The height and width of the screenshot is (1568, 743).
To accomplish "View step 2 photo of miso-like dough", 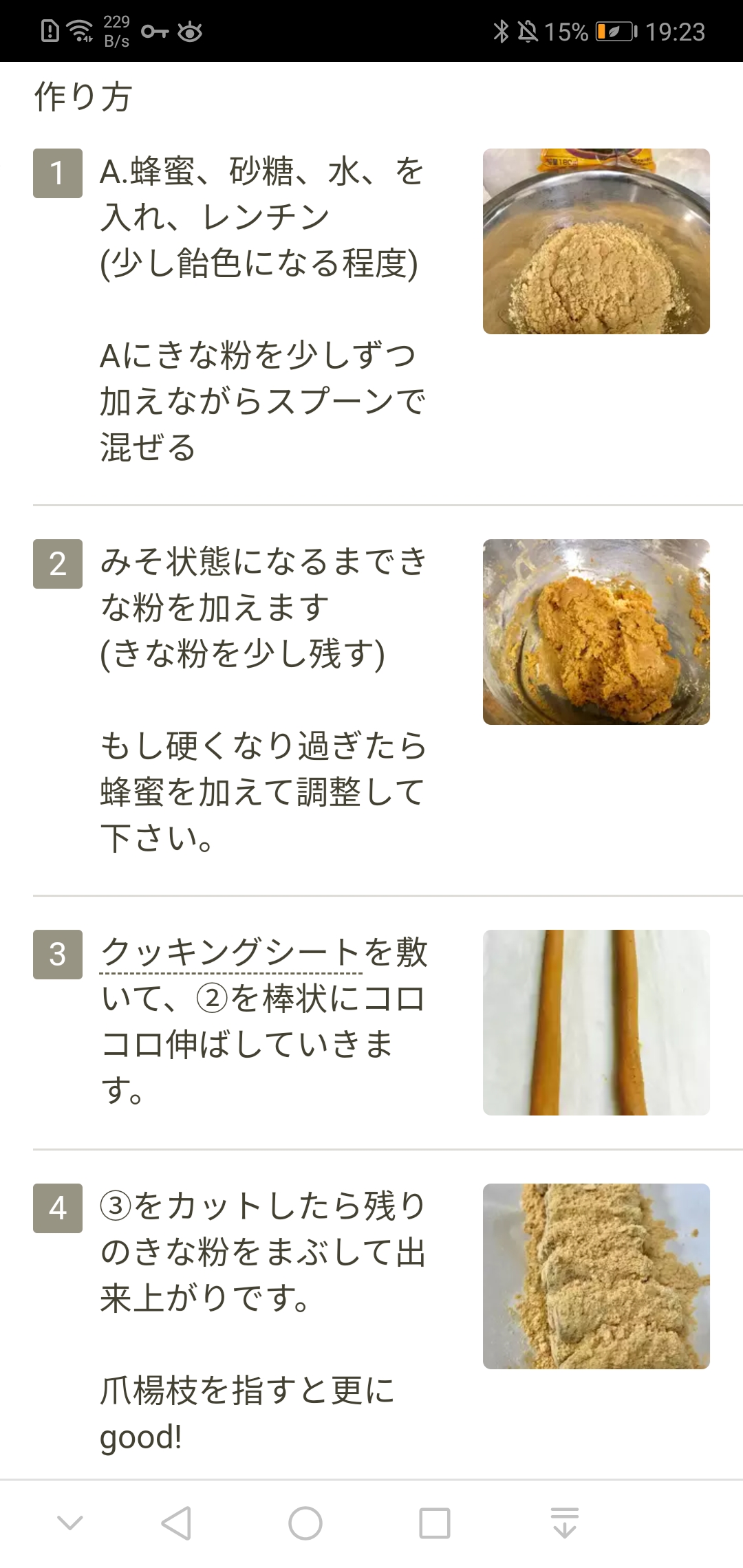I will click(x=596, y=632).
